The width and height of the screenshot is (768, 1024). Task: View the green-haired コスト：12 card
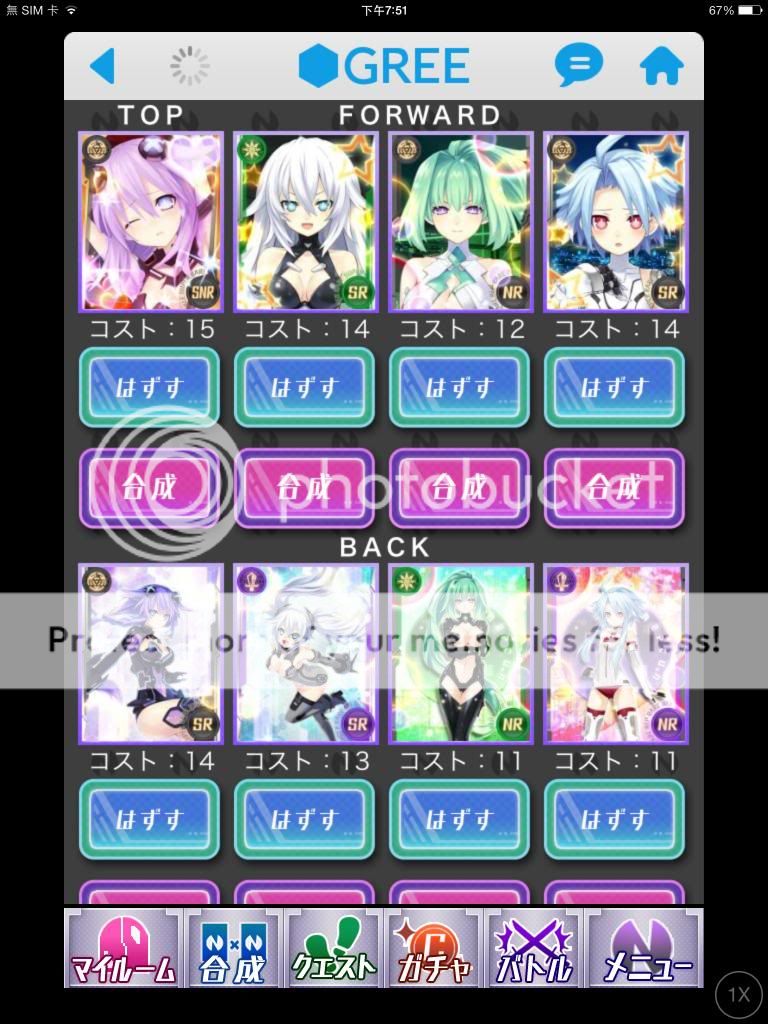click(x=460, y=221)
